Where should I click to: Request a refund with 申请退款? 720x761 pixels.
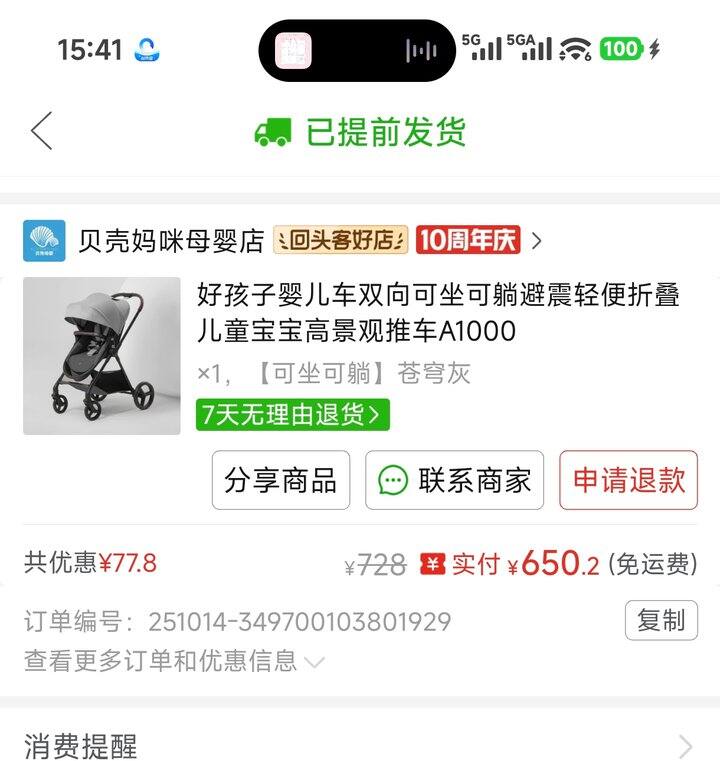click(628, 481)
